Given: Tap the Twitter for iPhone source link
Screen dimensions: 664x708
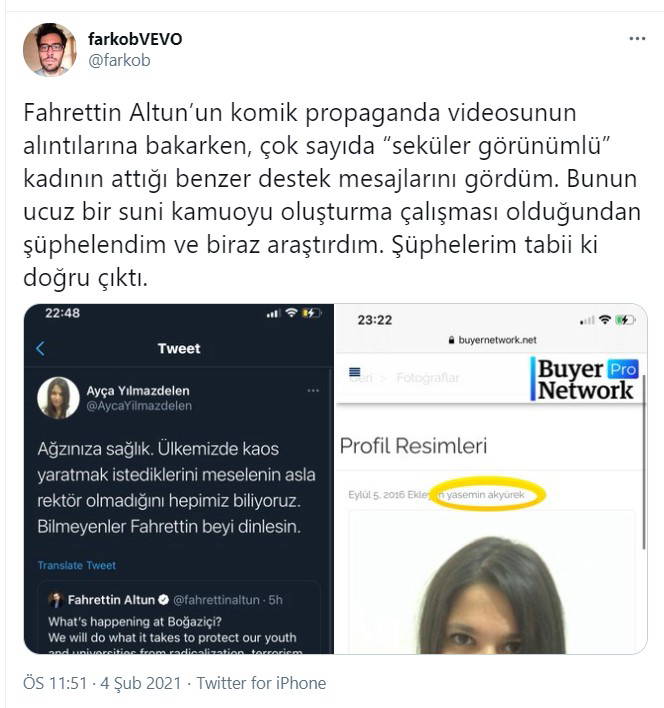Looking at the screenshot, I should coord(261,683).
